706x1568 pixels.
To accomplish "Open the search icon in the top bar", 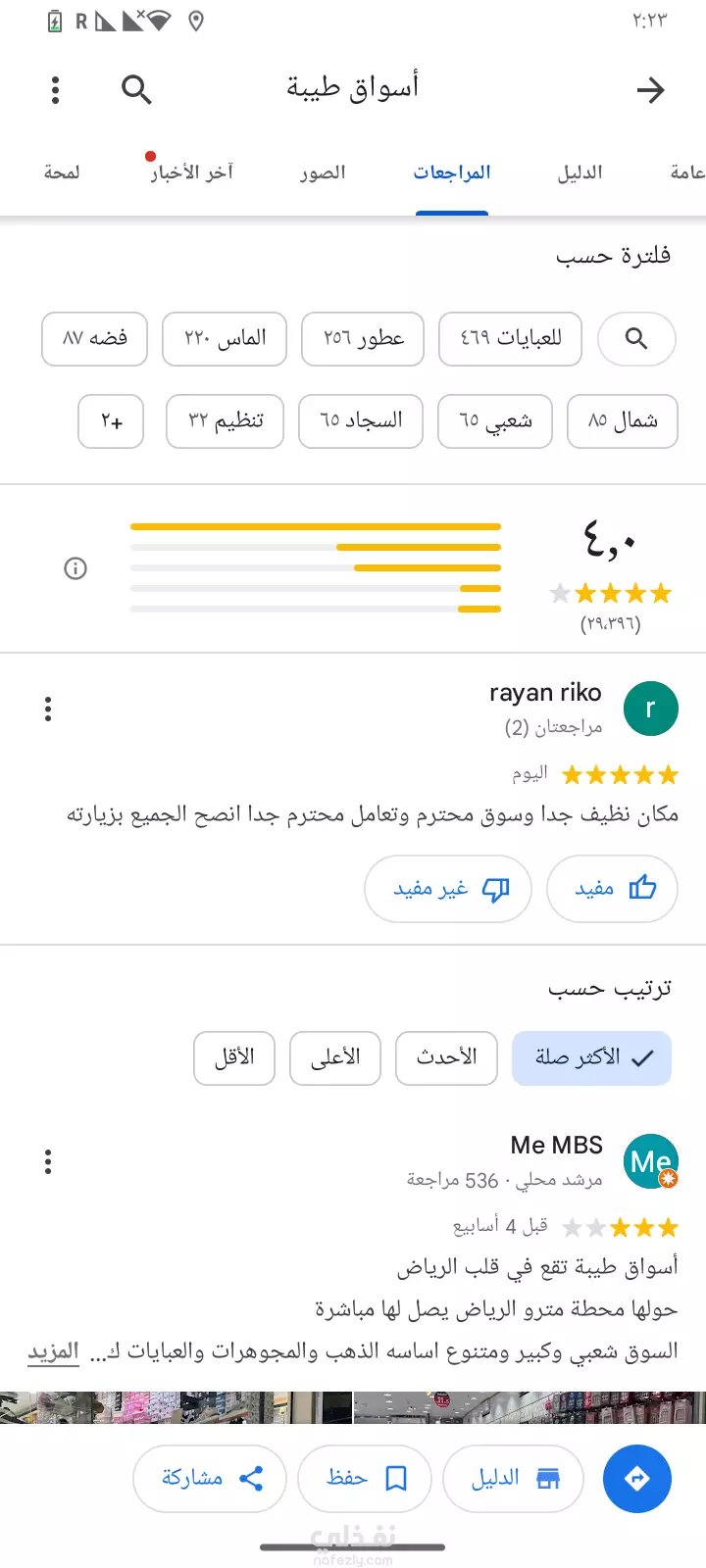I will [x=136, y=89].
